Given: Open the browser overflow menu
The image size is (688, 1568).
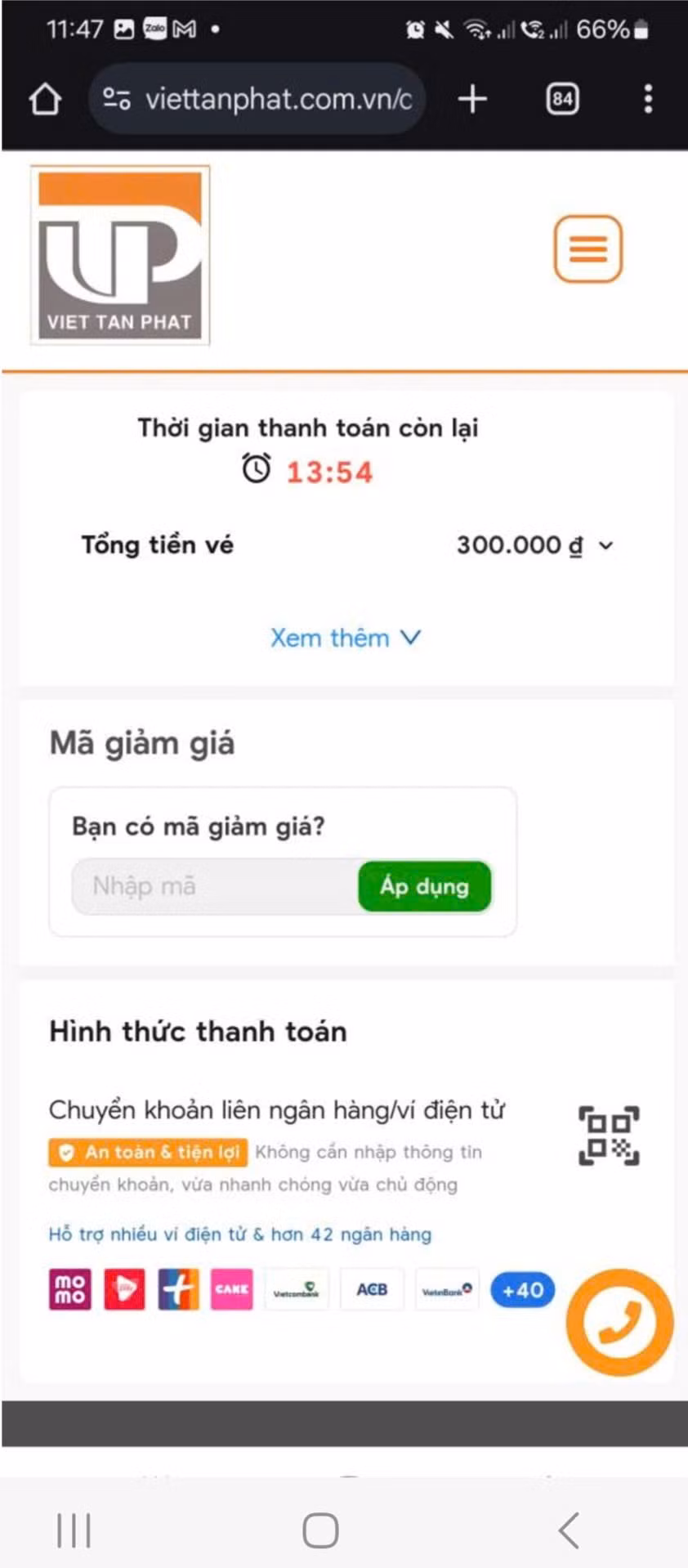Looking at the screenshot, I should click(x=648, y=100).
